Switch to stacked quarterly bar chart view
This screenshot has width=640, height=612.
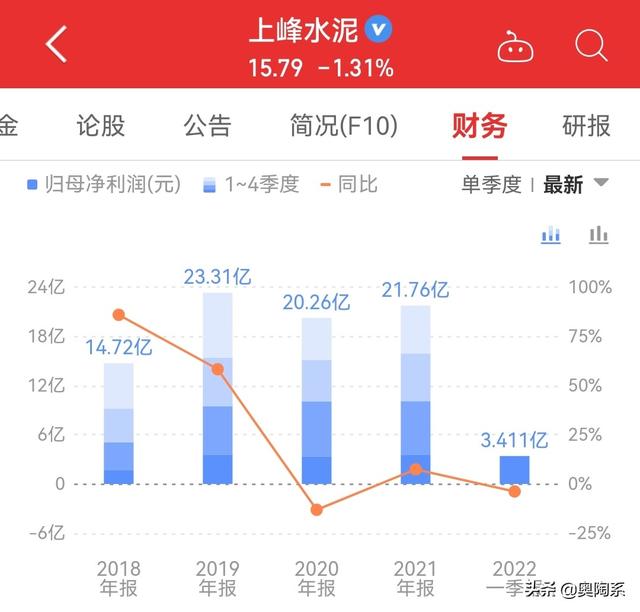pos(551,235)
